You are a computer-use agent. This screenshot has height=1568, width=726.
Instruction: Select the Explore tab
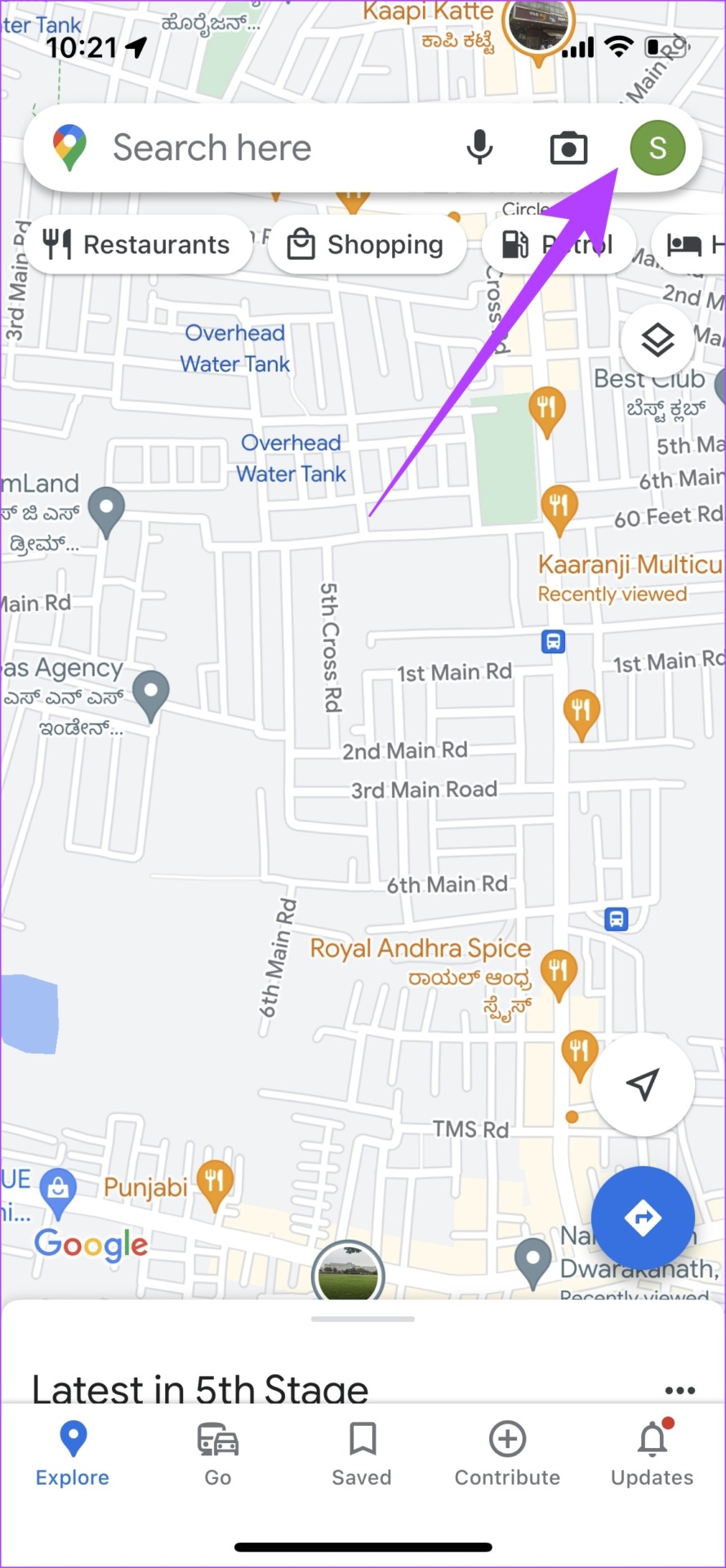[73, 1454]
